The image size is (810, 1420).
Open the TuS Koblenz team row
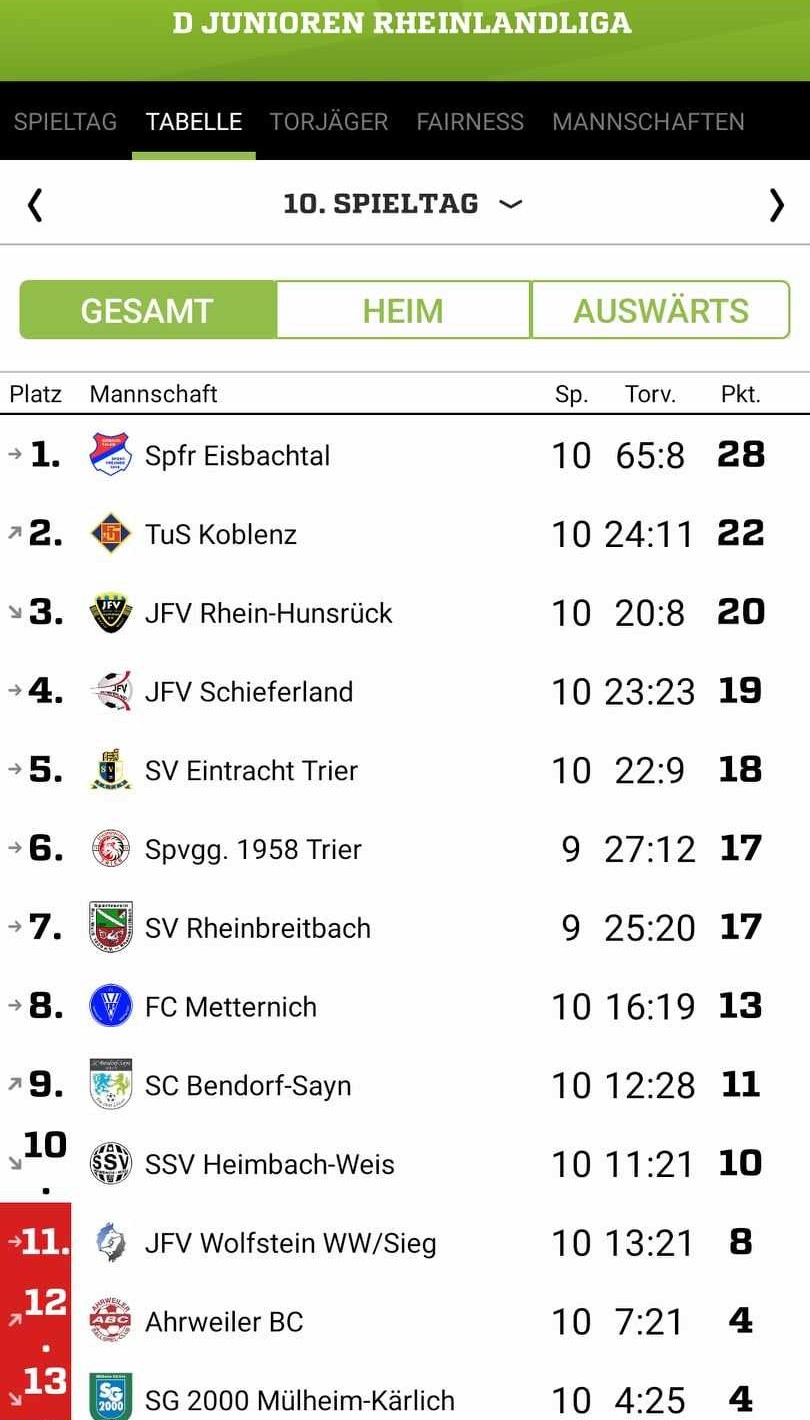coord(221,535)
